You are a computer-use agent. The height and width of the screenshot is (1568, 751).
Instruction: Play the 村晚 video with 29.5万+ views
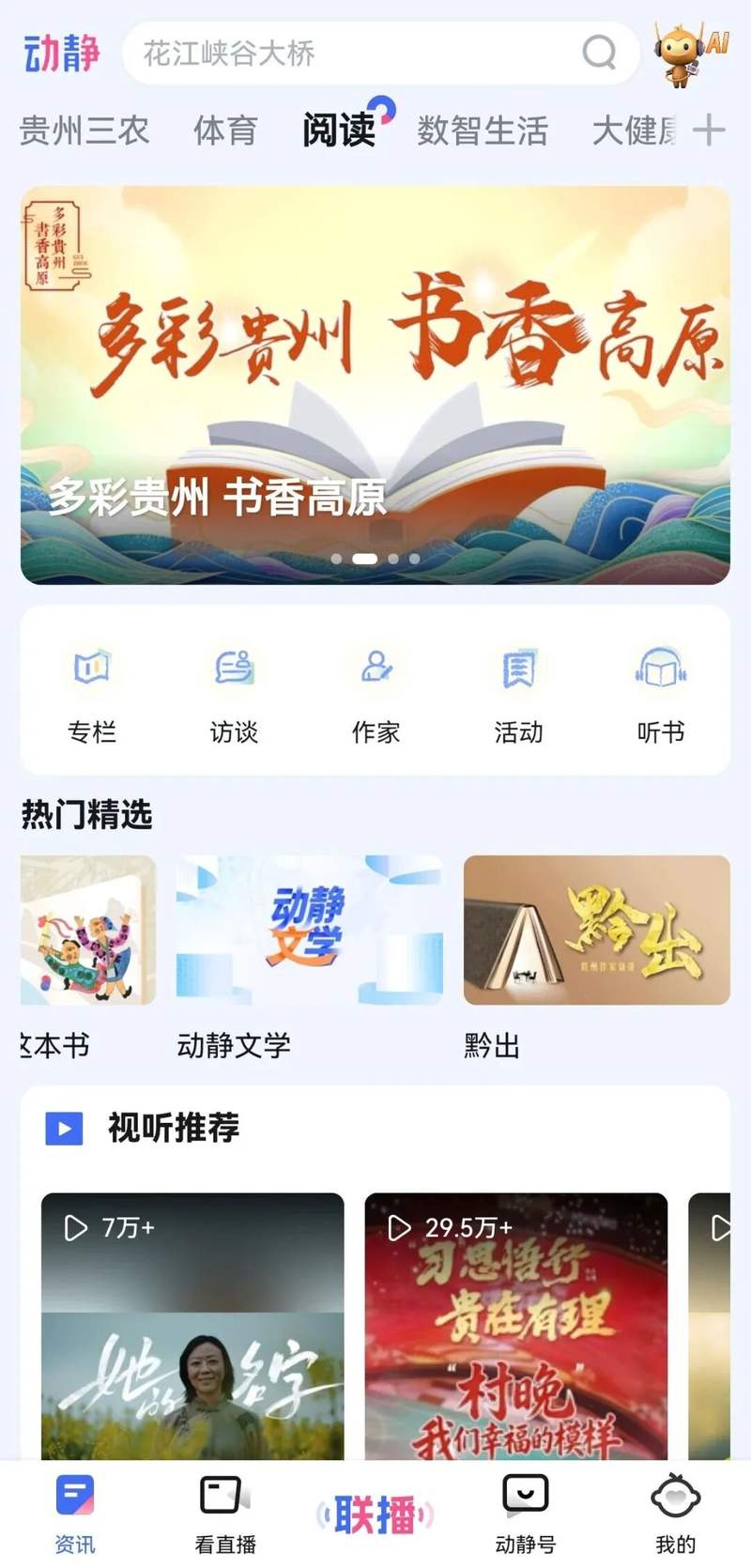point(516,1326)
